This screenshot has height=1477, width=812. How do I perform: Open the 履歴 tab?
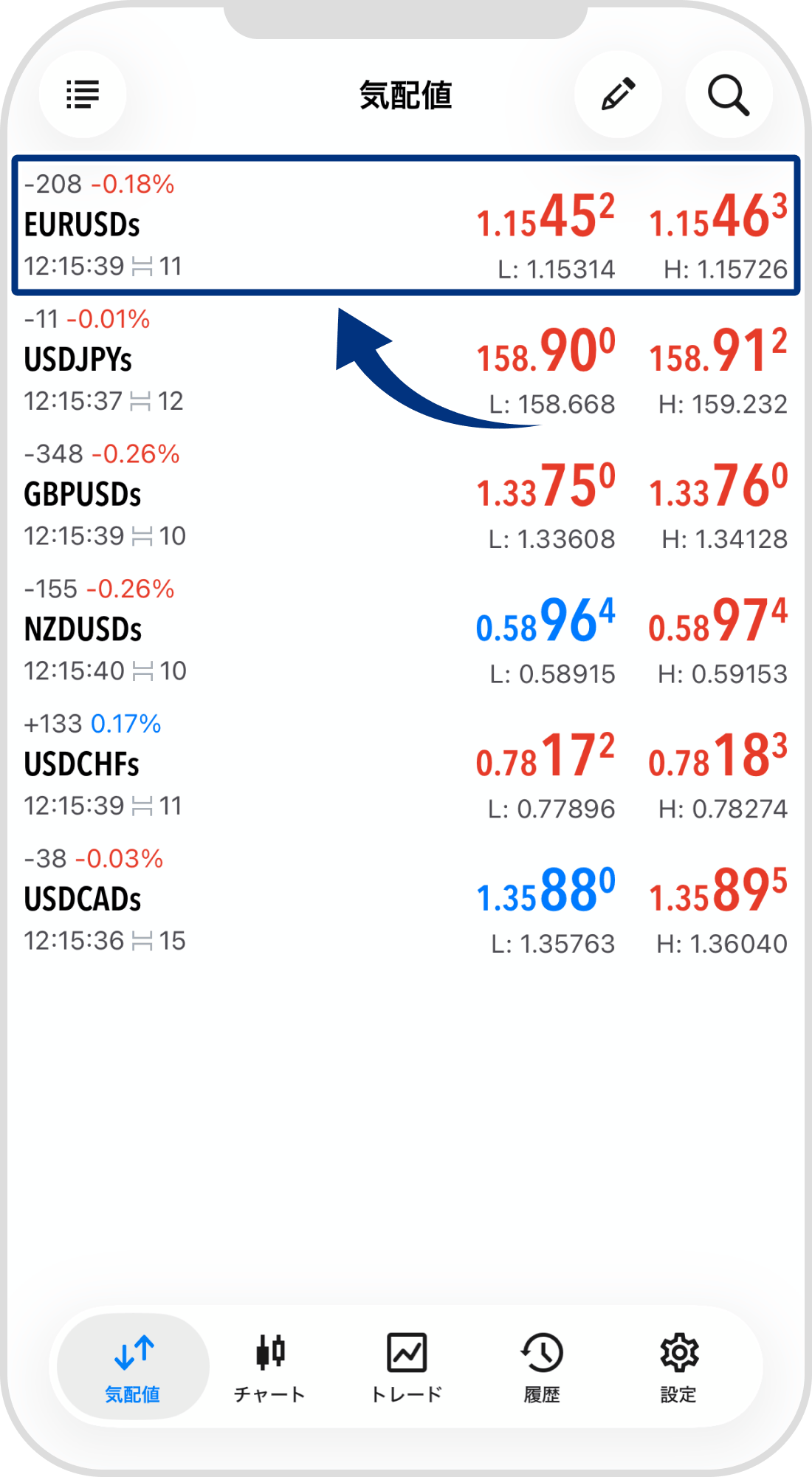pos(542,1368)
